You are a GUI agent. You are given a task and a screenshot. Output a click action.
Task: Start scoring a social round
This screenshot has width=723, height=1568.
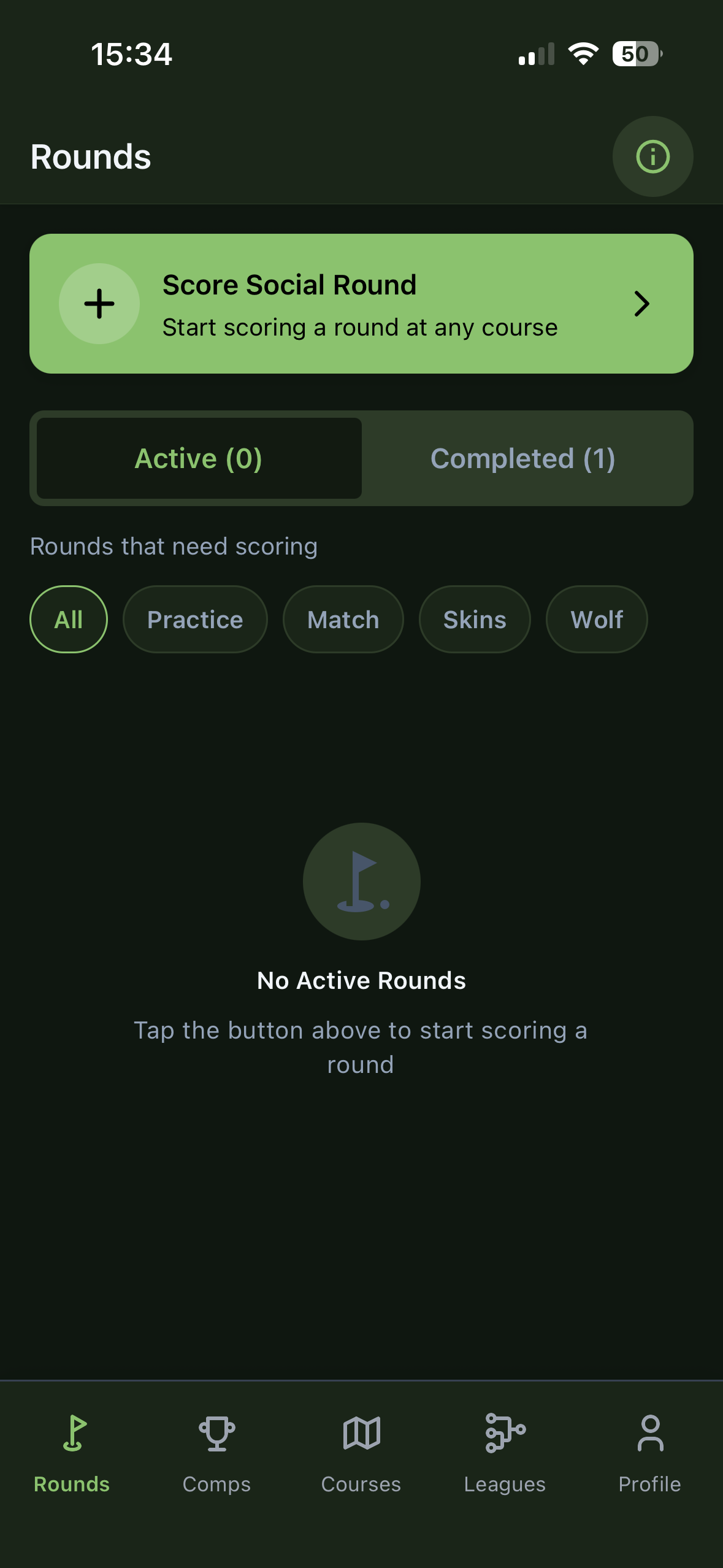[x=361, y=304]
